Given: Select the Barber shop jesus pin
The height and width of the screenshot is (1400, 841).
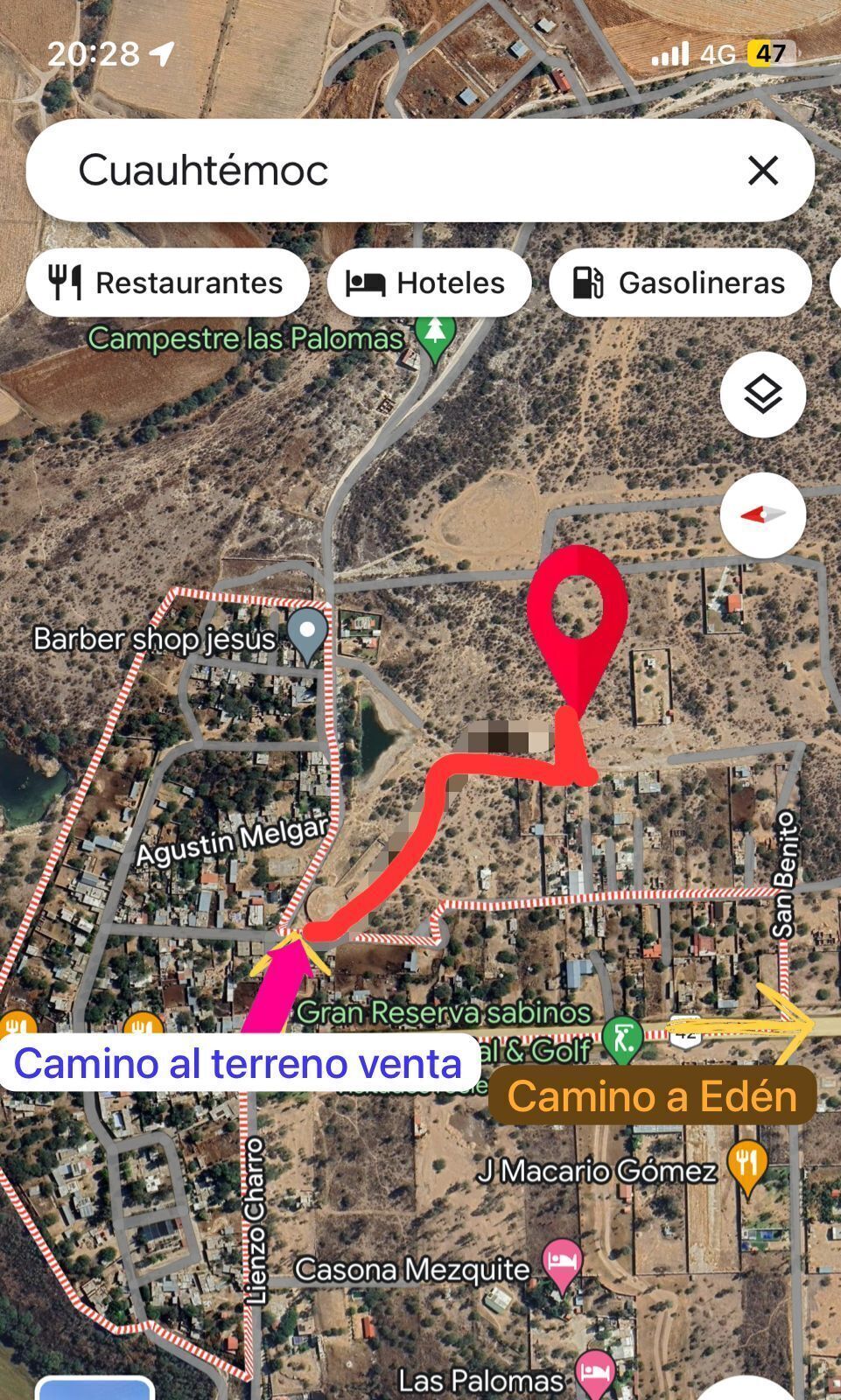Looking at the screenshot, I should 308,633.
